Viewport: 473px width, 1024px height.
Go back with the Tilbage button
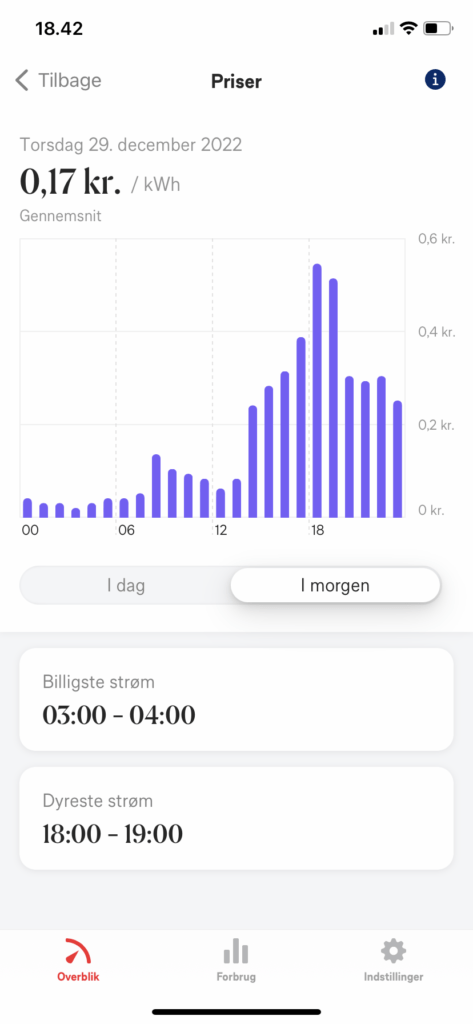point(58,81)
